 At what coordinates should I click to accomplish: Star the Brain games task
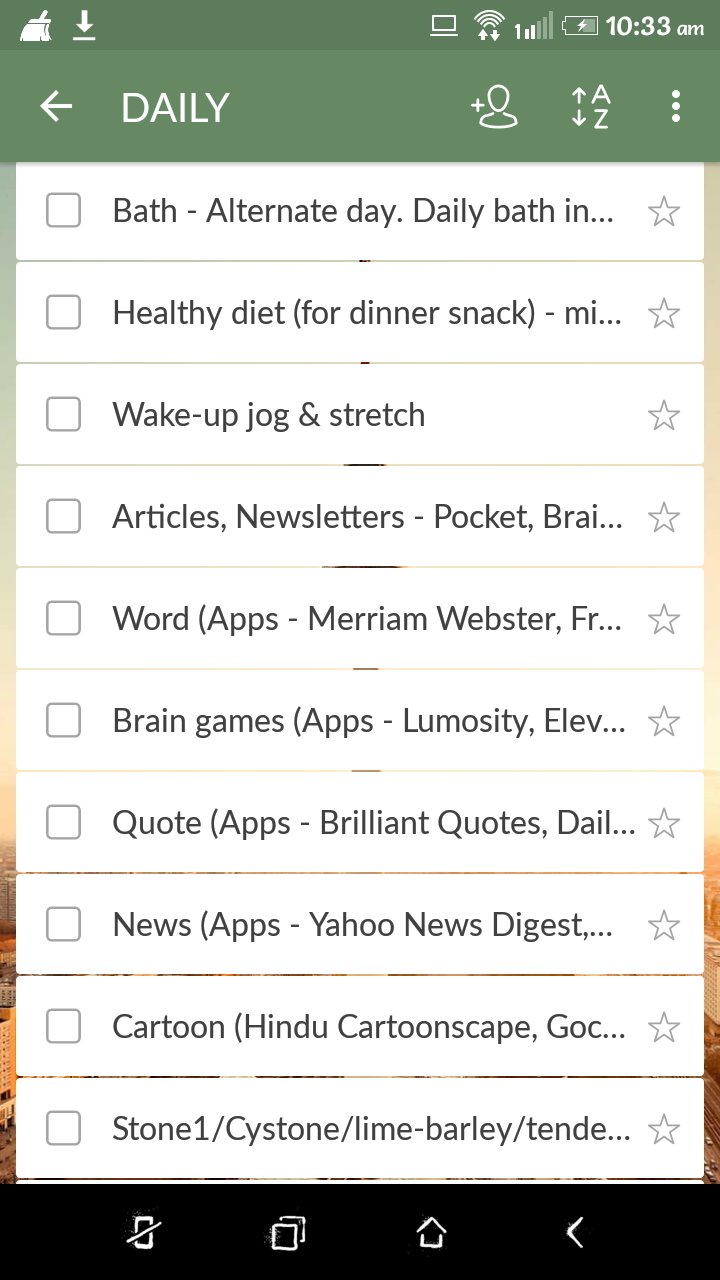pyautogui.click(x=664, y=721)
